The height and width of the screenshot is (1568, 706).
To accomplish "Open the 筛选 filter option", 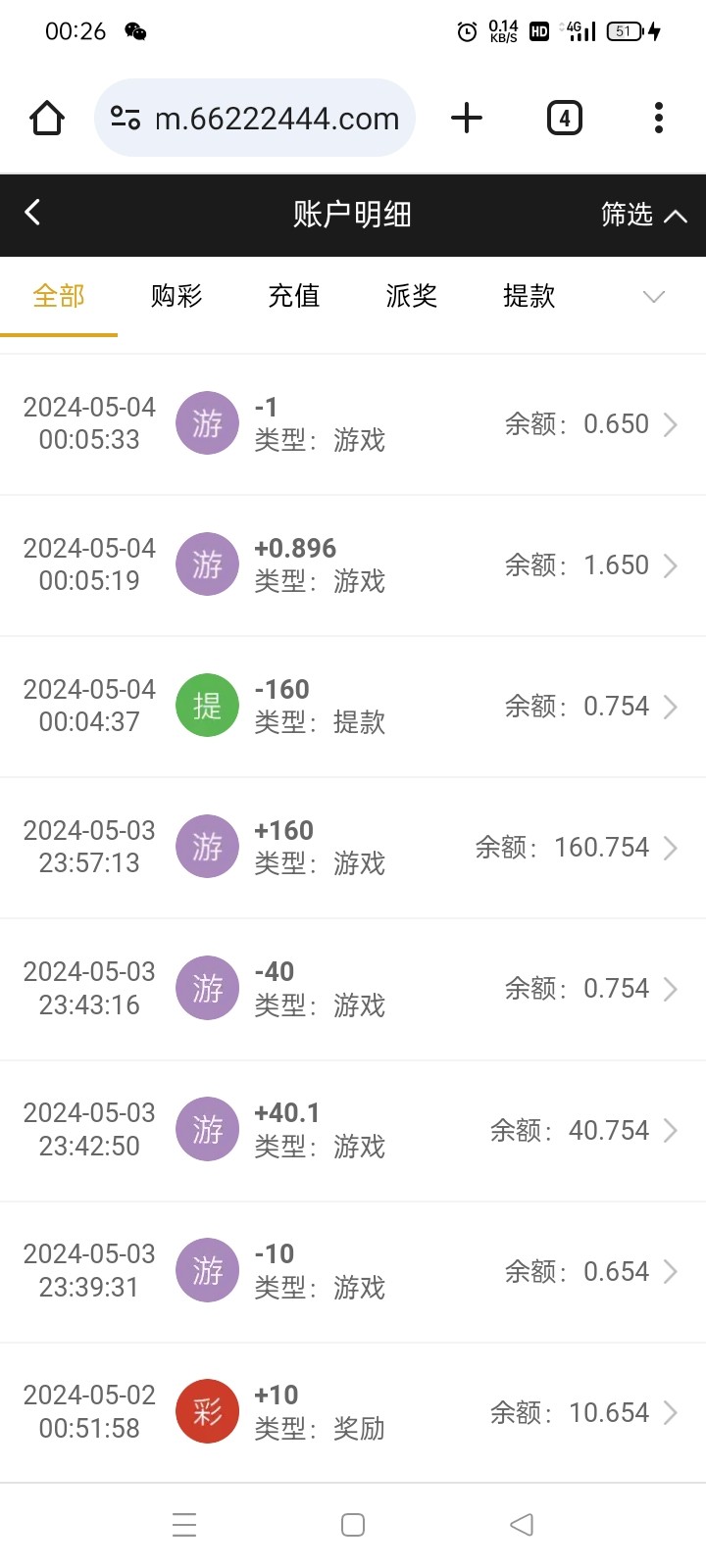I will [643, 215].
